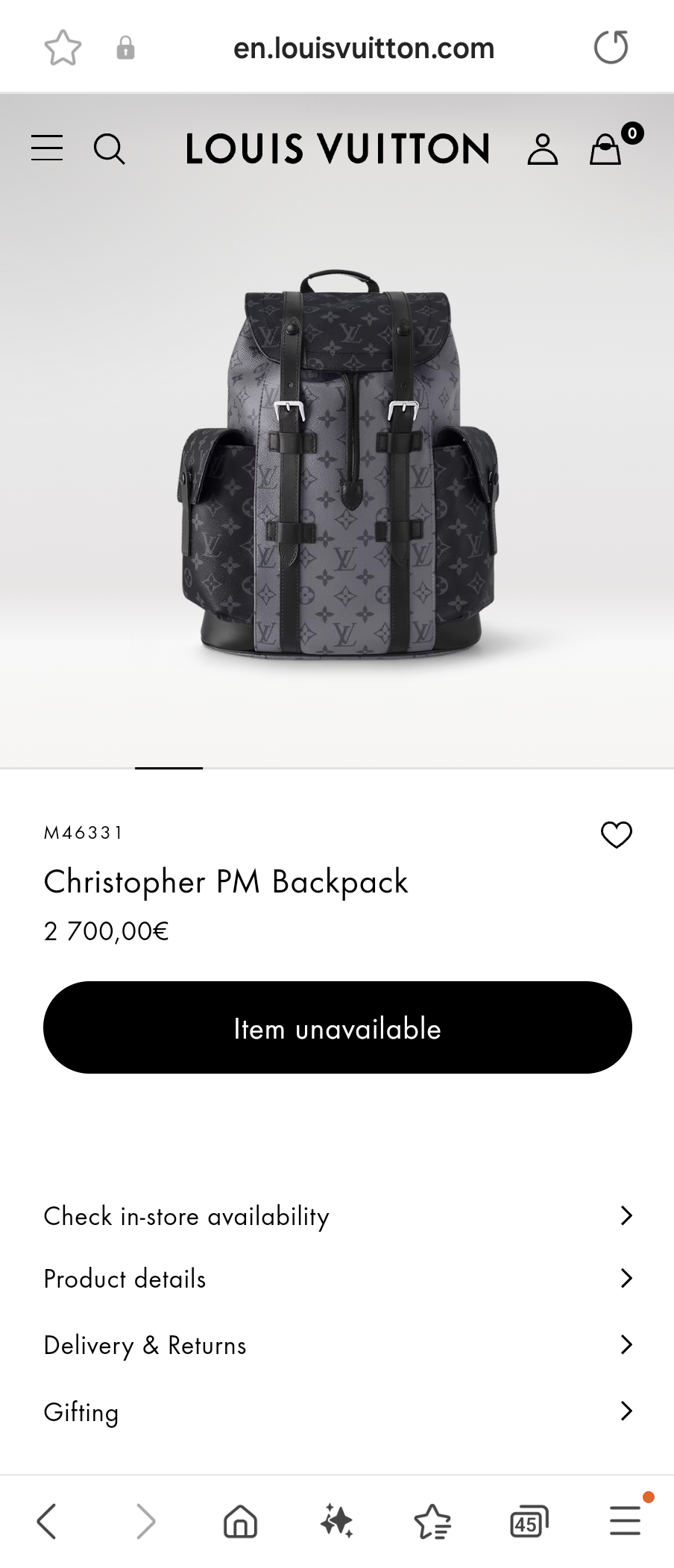Open the sparkle AI assistant icon
This screenshot has height=1568, width=674.
coord(337,1522)
